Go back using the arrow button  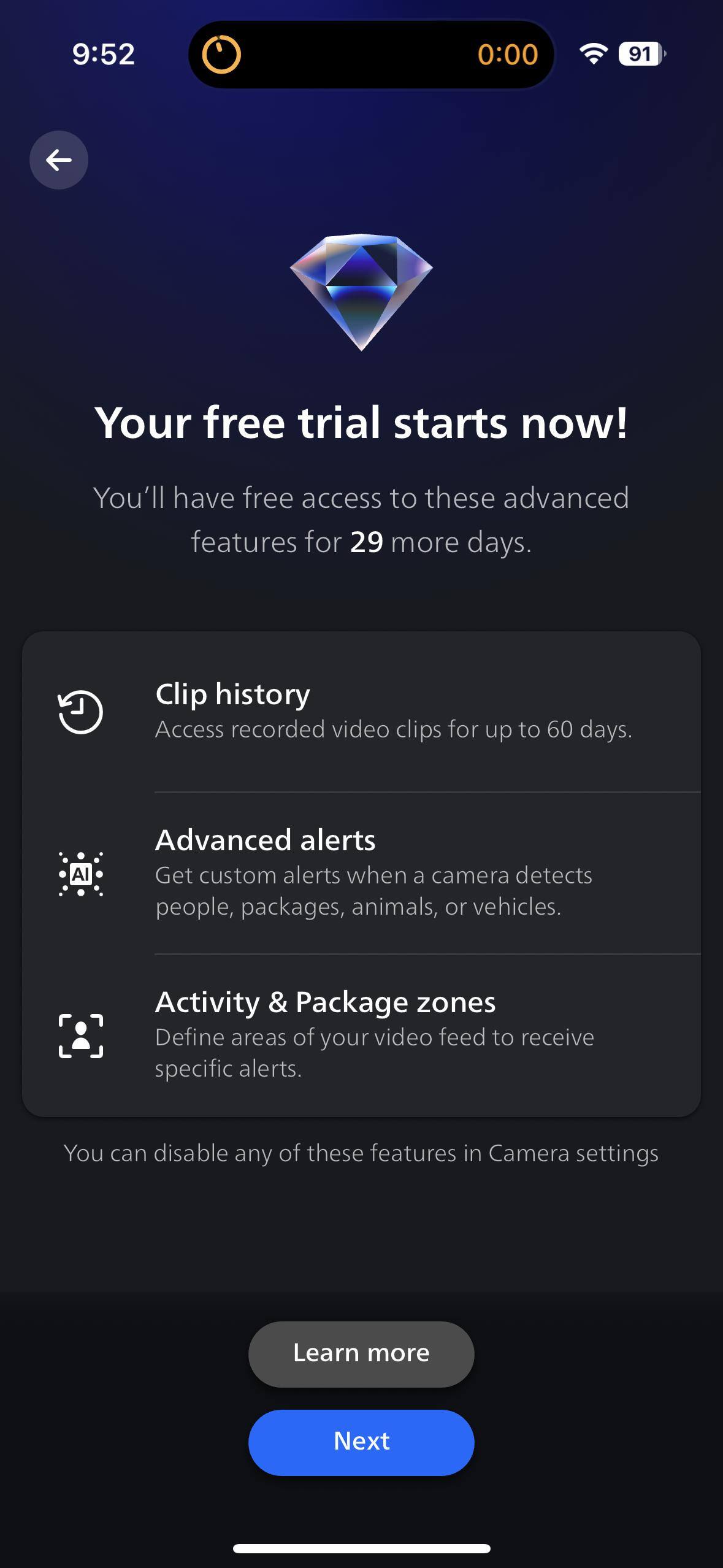pyautogui.click(x=59, y=160)
